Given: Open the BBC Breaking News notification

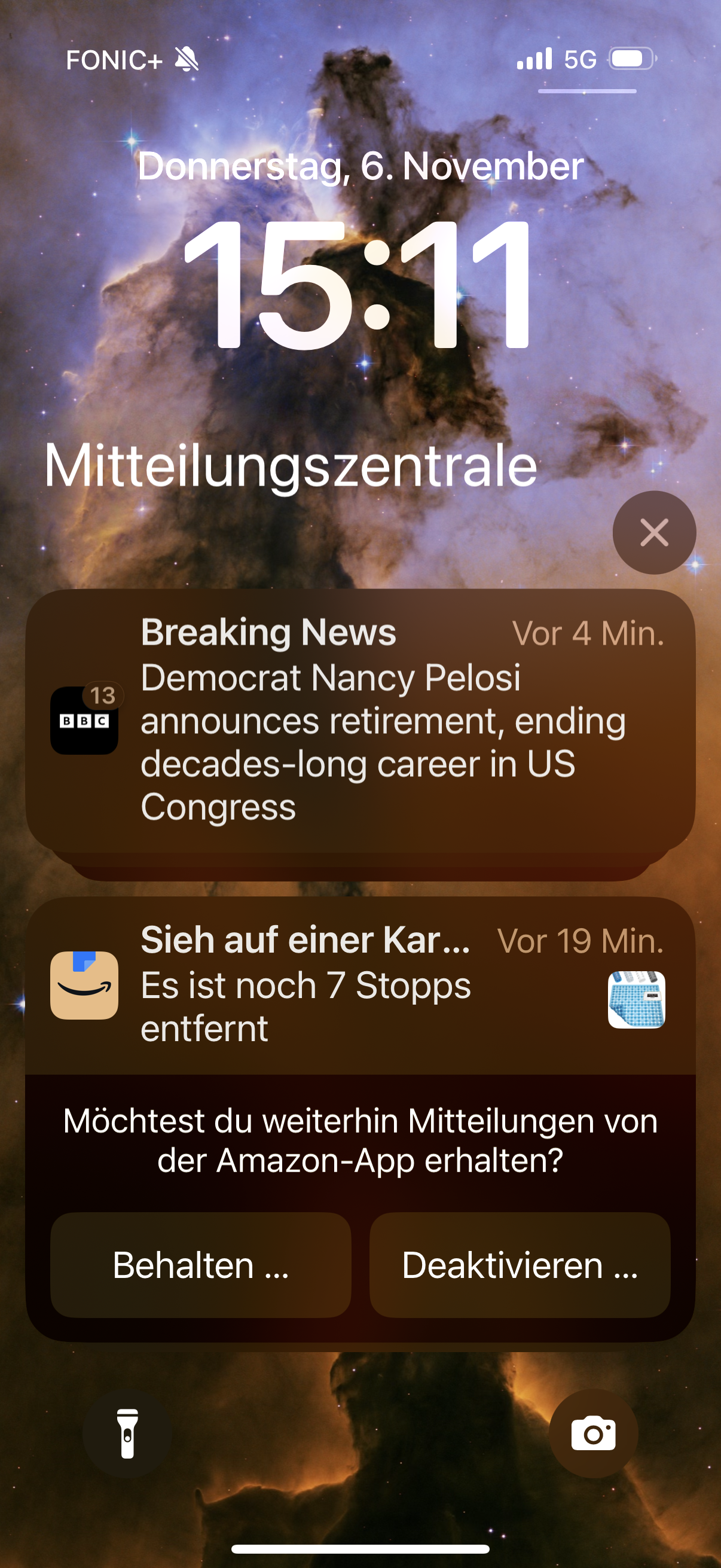Looking at the screenshot, I should point(360,720).
